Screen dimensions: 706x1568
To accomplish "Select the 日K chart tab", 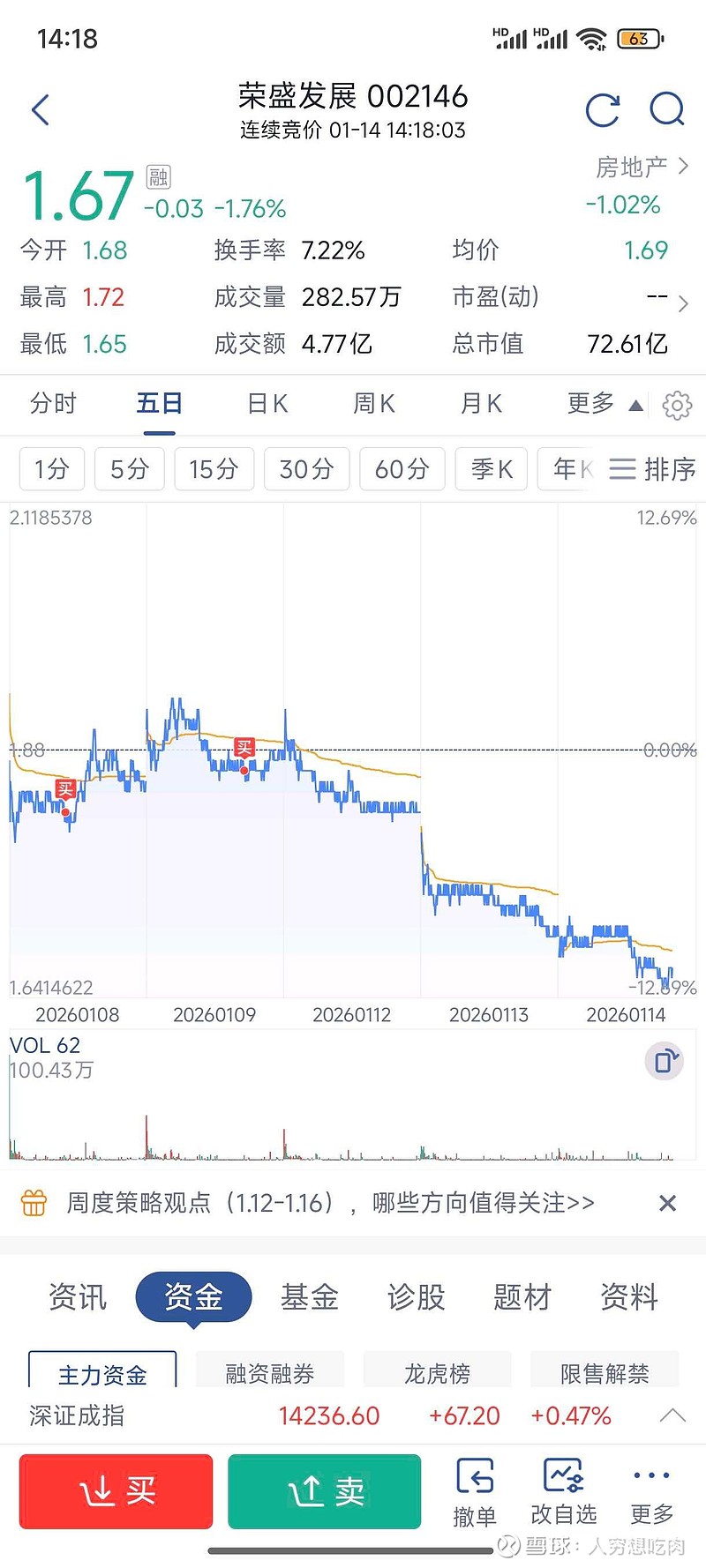I will [x=267, y=404].
